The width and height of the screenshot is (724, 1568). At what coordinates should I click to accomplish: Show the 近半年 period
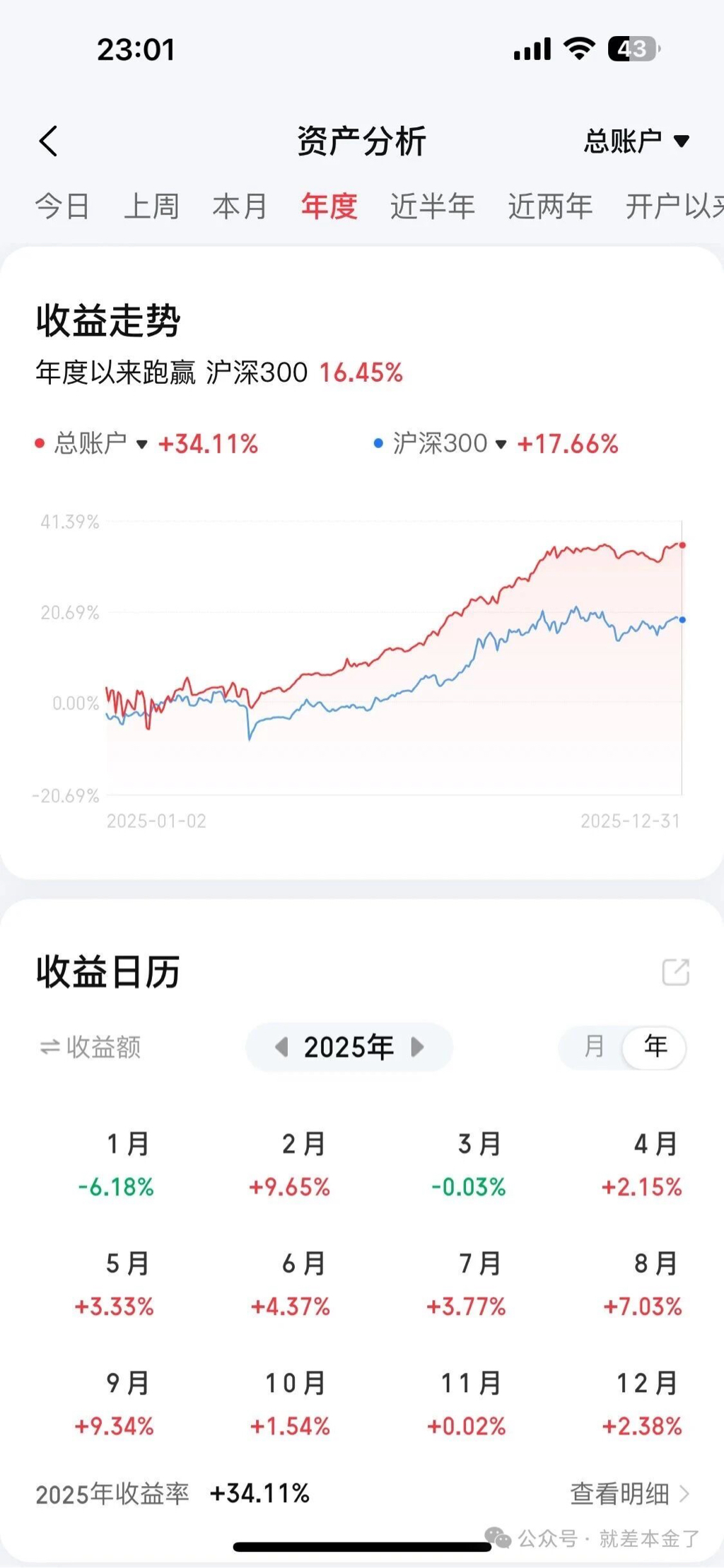tap(432, 206)
